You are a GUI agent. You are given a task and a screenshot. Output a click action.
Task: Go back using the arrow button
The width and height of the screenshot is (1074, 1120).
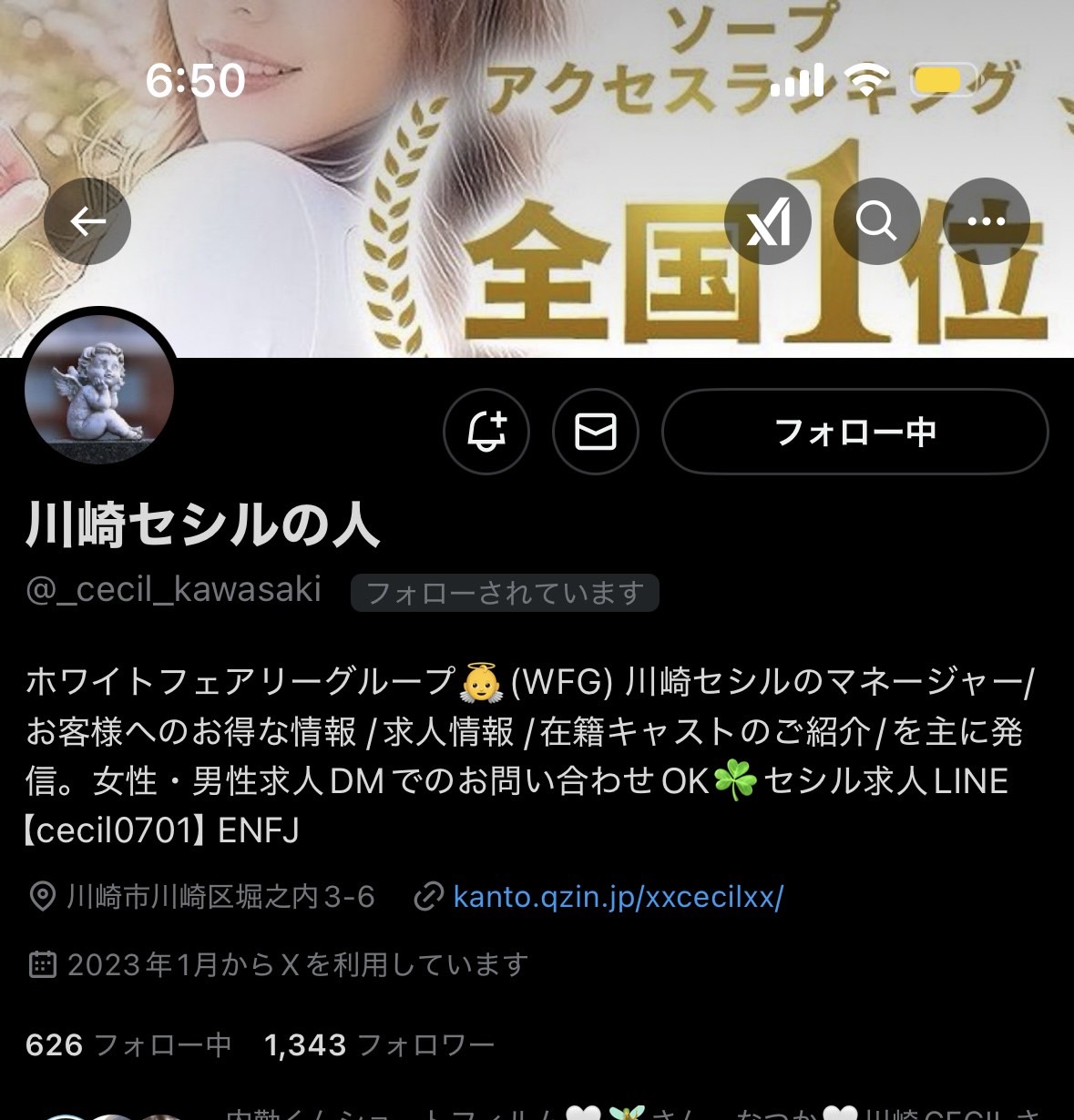(x=87, y=221)
